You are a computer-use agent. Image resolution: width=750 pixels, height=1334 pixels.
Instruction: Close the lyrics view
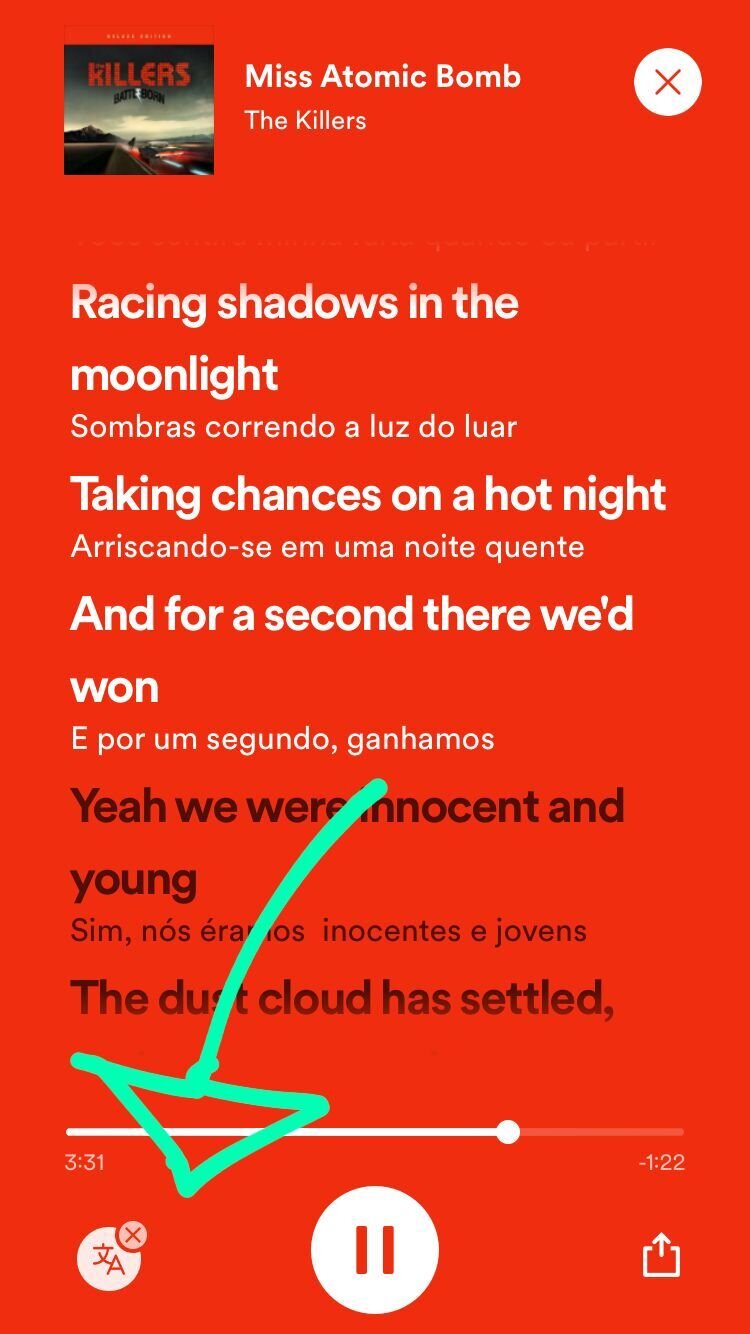pos(667,82)
